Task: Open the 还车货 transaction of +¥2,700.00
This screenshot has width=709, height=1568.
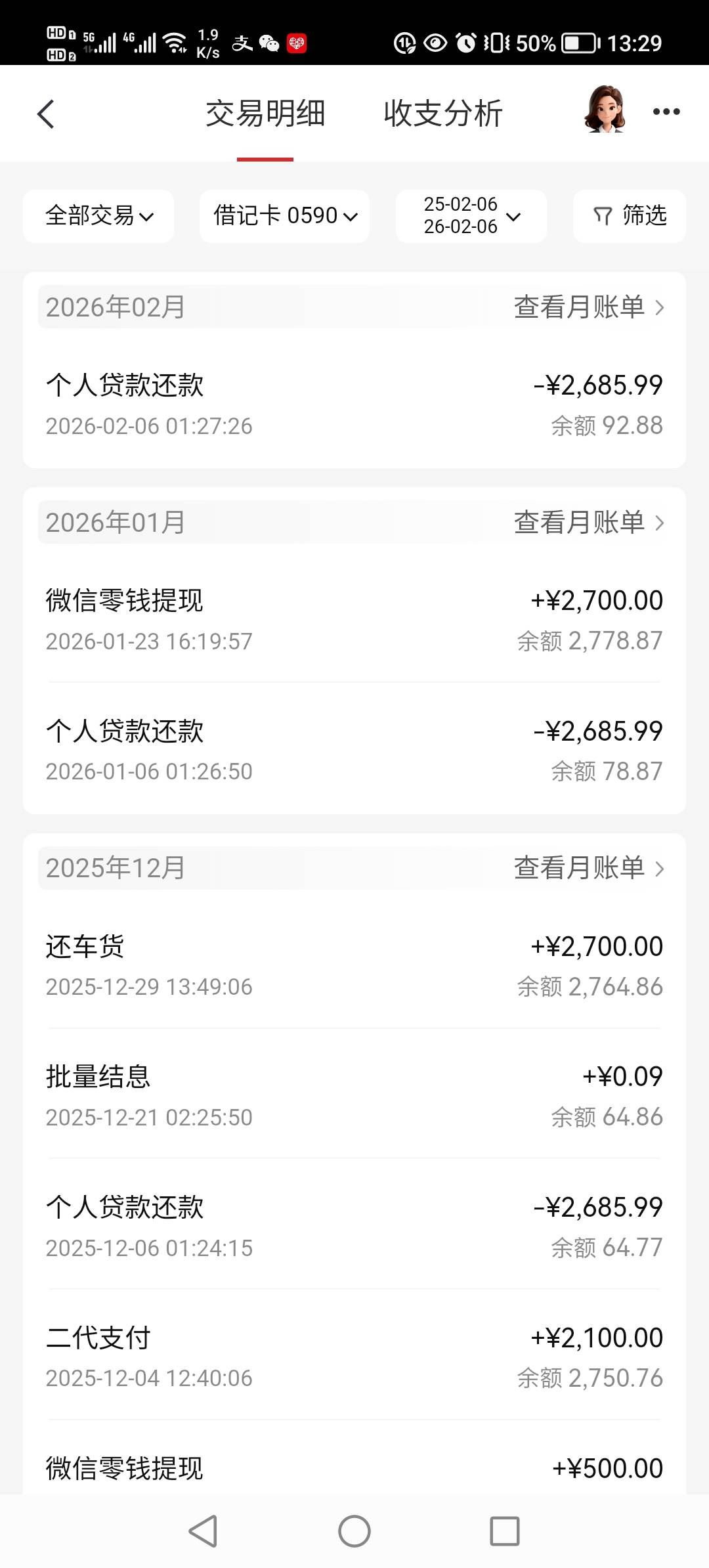Action: [x=354, y=965]
